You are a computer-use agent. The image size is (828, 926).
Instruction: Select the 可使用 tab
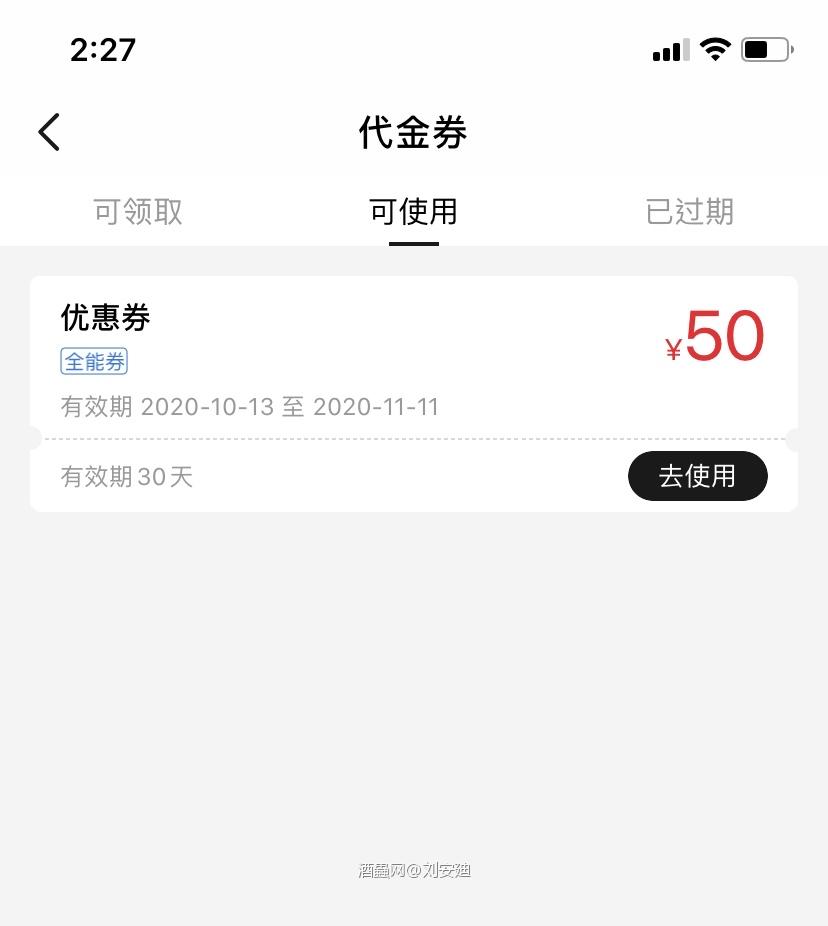pyautogui.click(x=413, y=211)
